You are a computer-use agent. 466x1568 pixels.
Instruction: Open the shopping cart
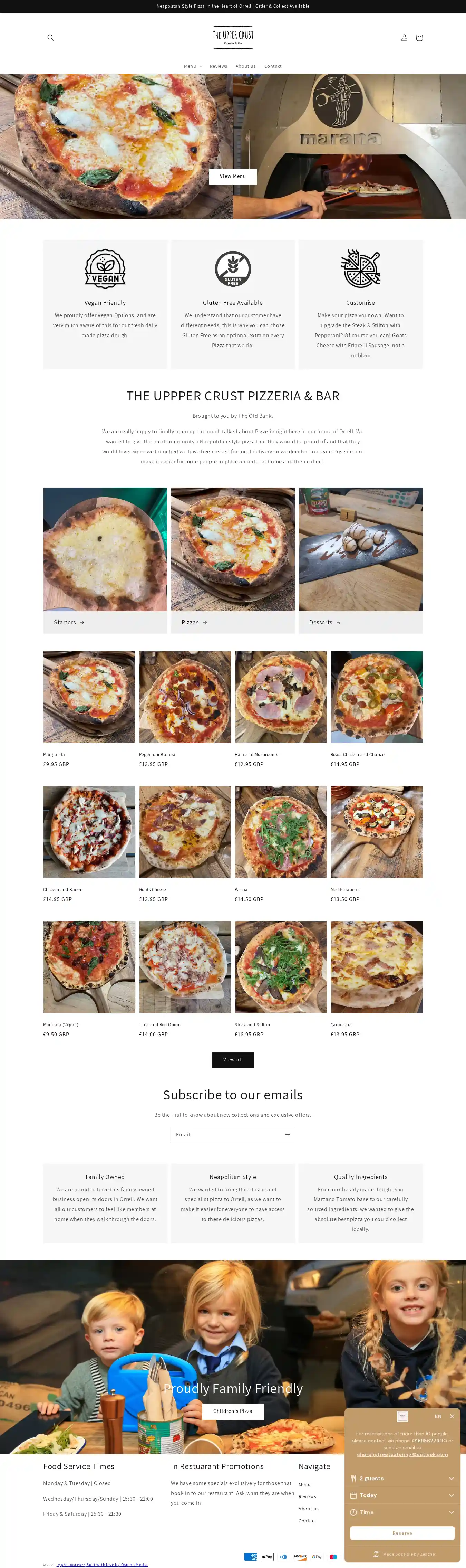[x=419, y=38]
